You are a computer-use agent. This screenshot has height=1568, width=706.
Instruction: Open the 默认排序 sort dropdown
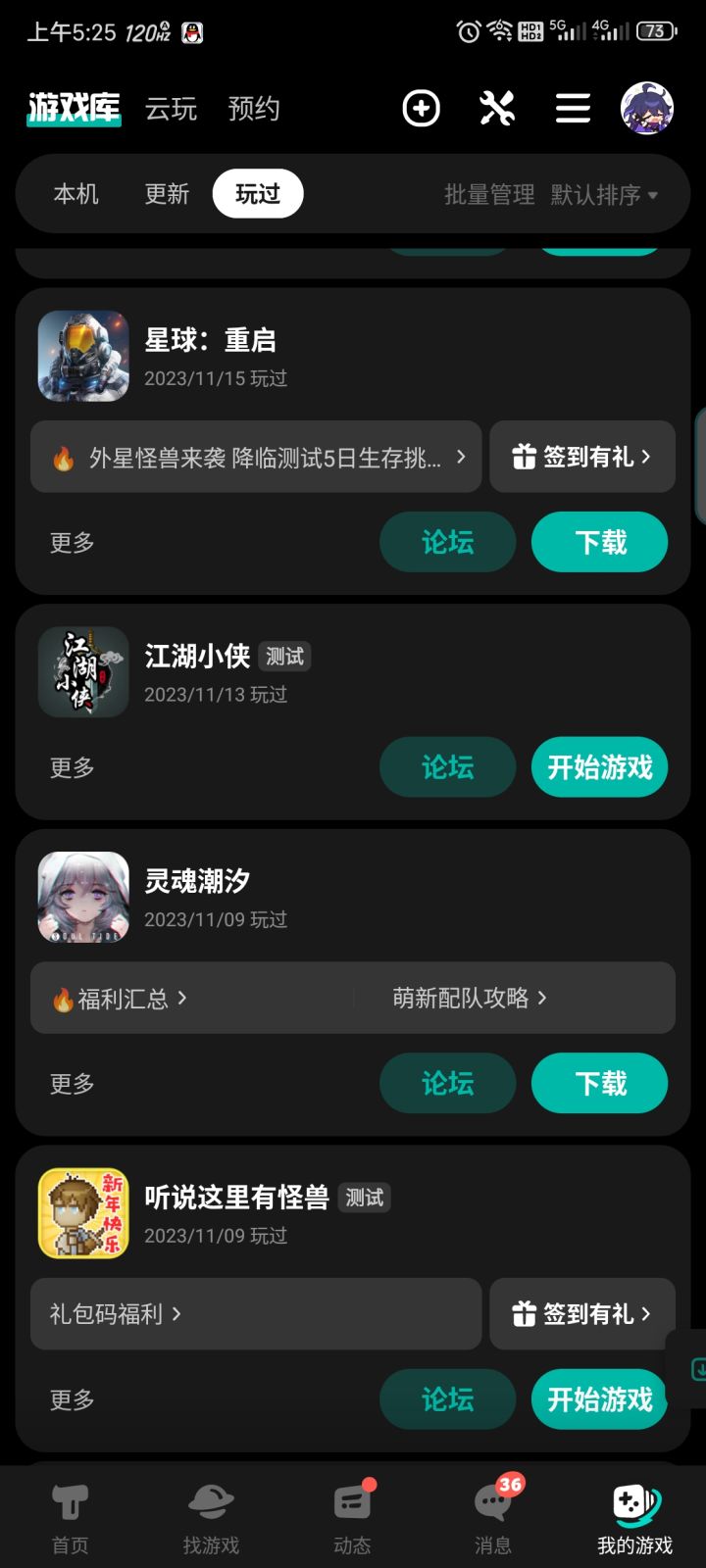tap(604, 195)
